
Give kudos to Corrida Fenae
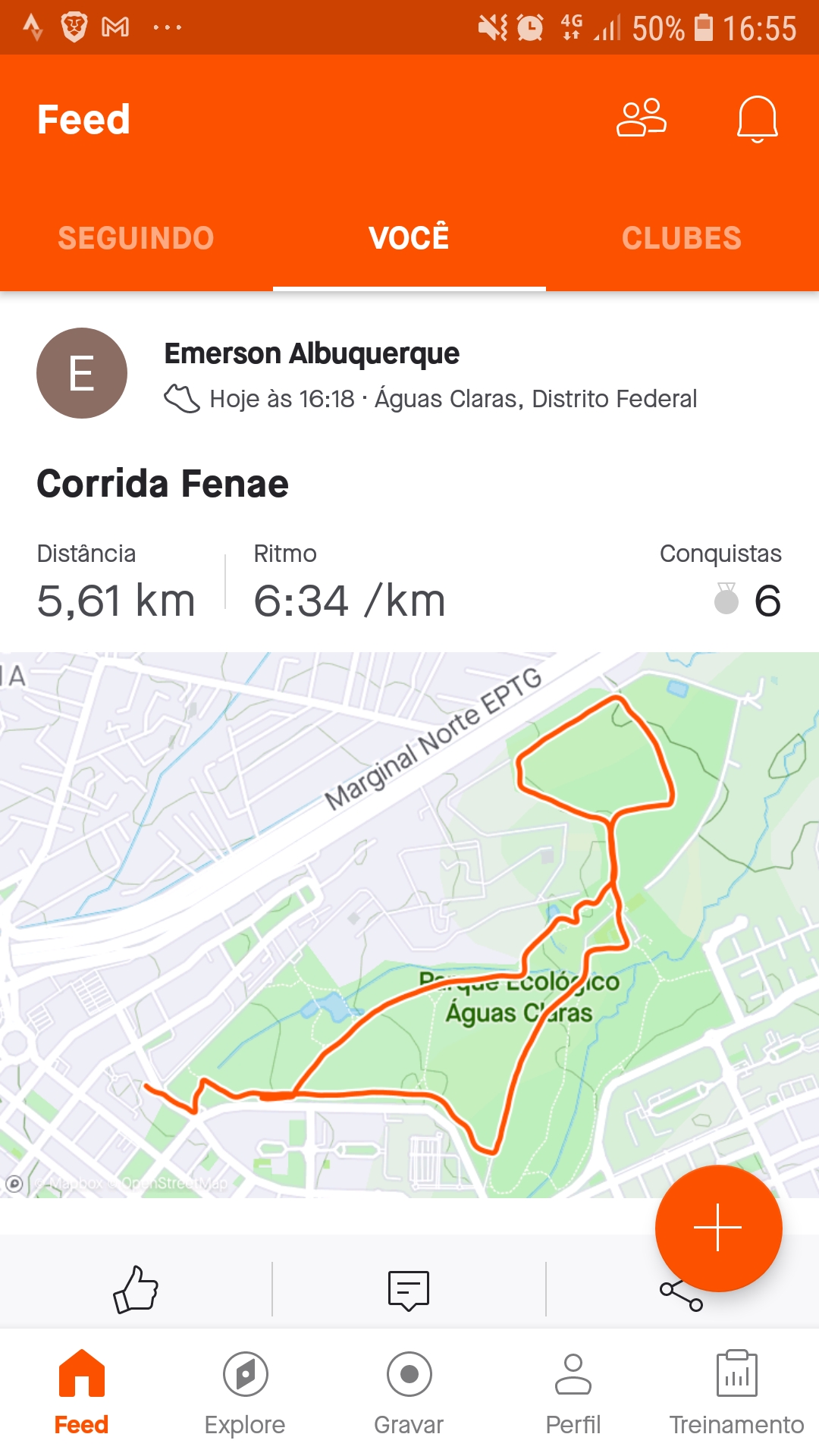coord(136,1289)
